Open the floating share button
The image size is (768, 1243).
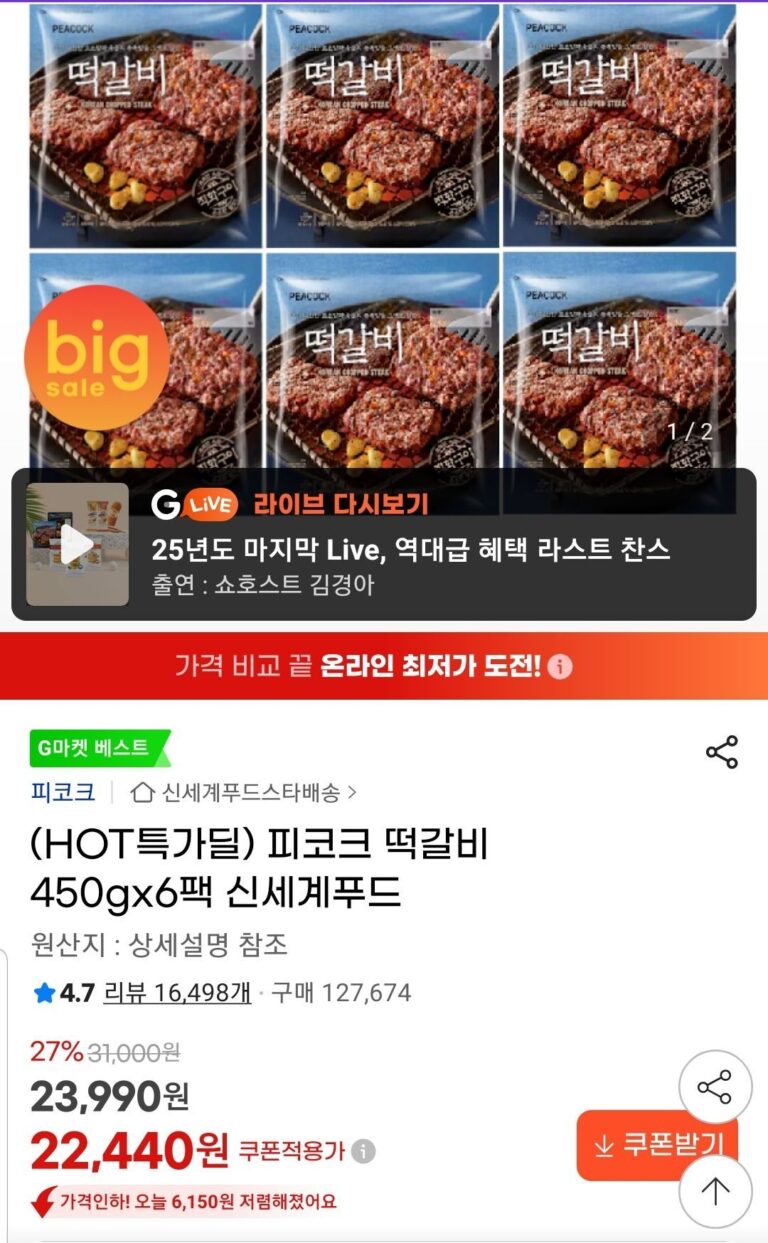[x=714, y=1087]
